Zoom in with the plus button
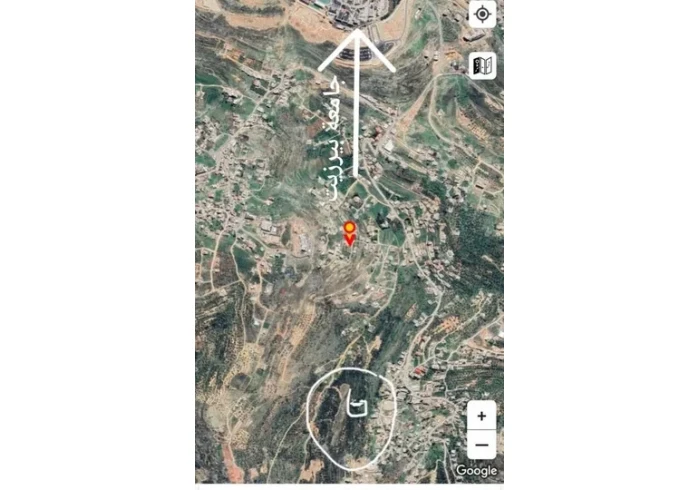 click(481, 415)
